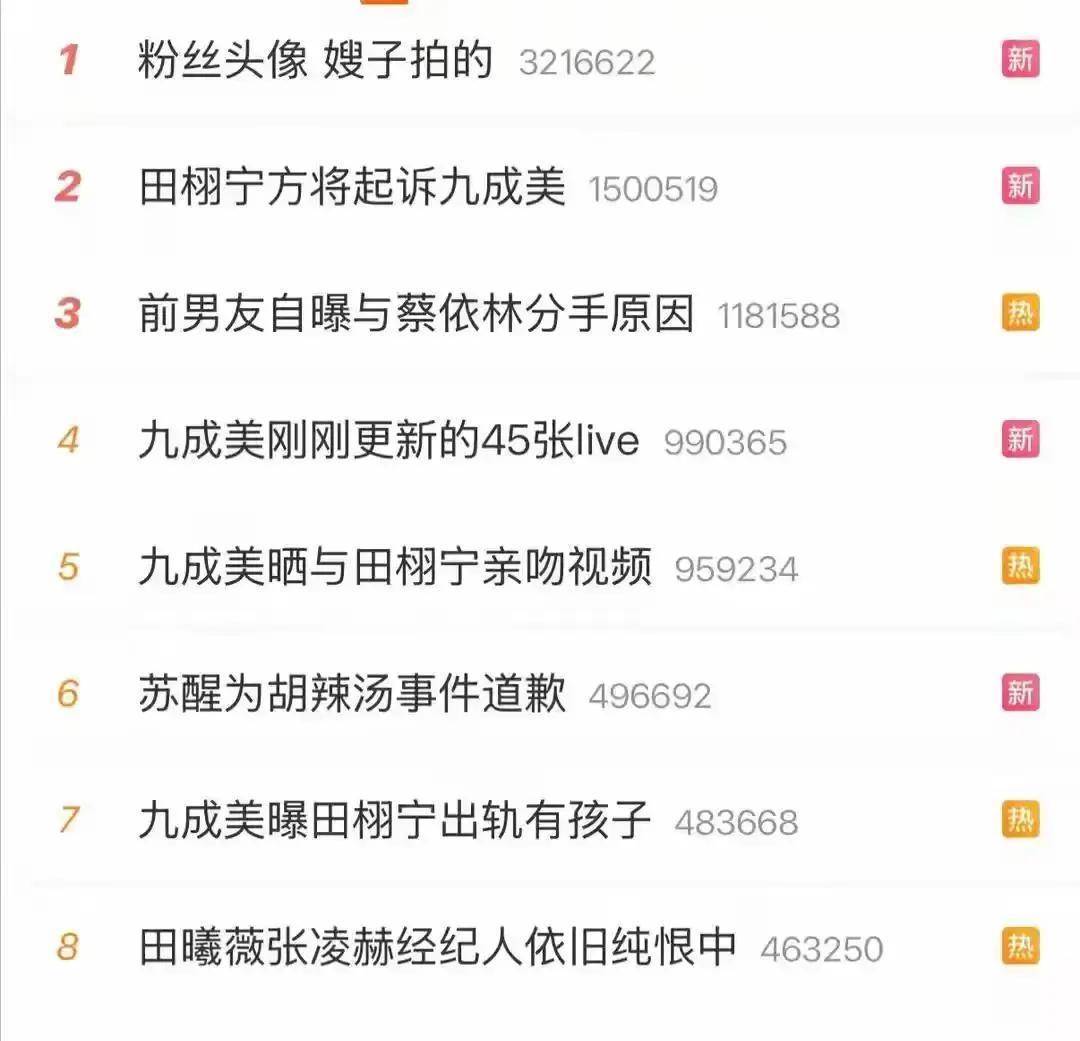The height and width of the screenshot is (1041, 1080).
Task: Open the trending topic 粉丝头像 嫂子拍的
Action: click(x=316, y=61)
